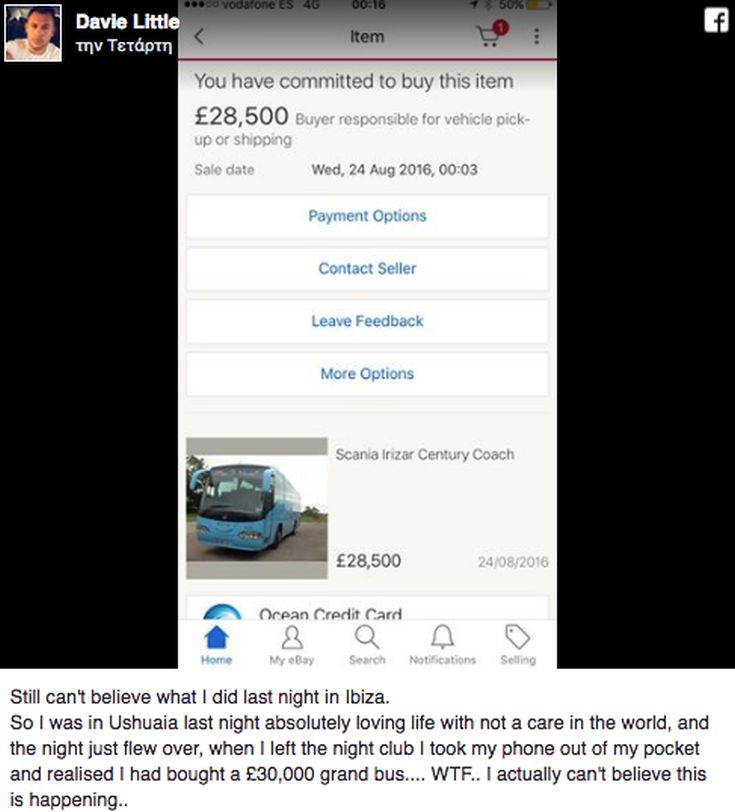Image resolution: width=735 pixels, height=812 pixels.
Task: Leave Feedback for the purchase
Action: [367, 321]
